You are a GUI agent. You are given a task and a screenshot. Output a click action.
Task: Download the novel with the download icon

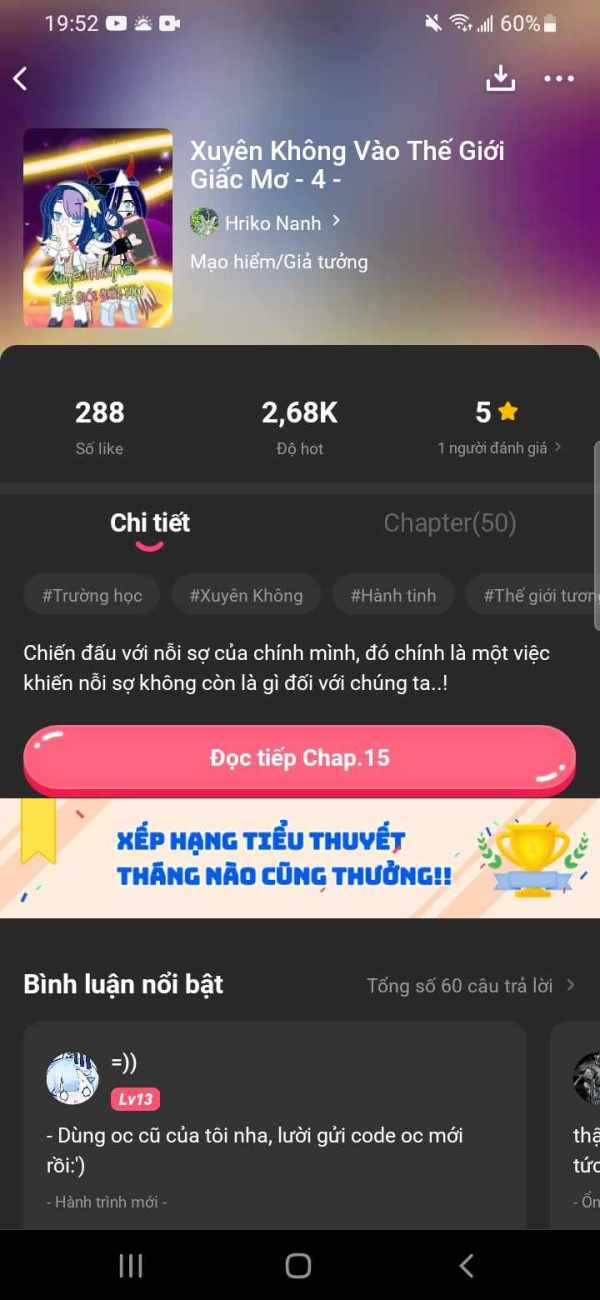[x=500, y=79]
